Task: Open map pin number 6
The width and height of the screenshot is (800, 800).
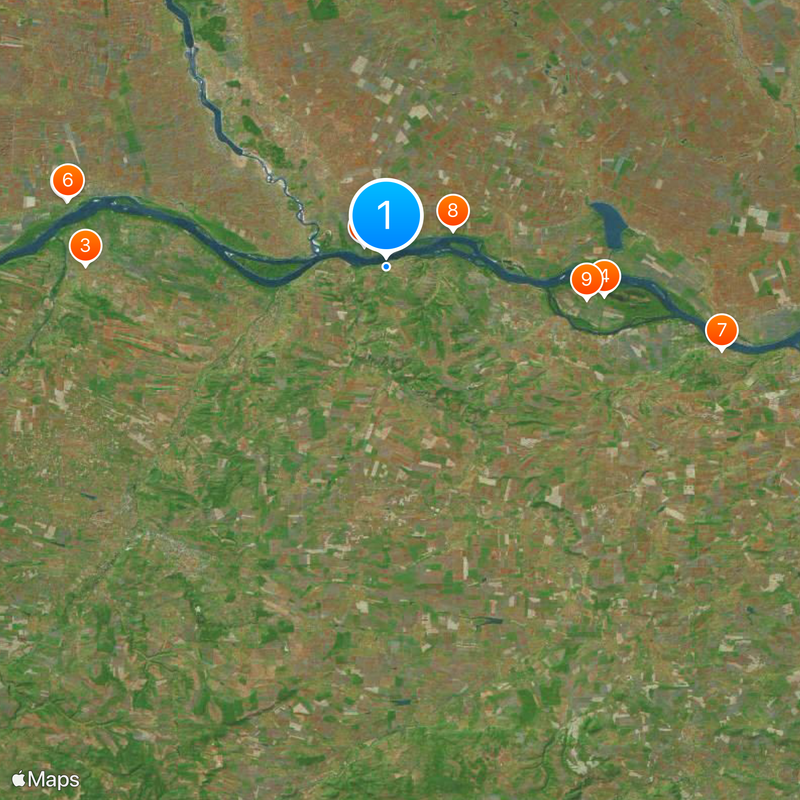Action: tap(67, 181)
